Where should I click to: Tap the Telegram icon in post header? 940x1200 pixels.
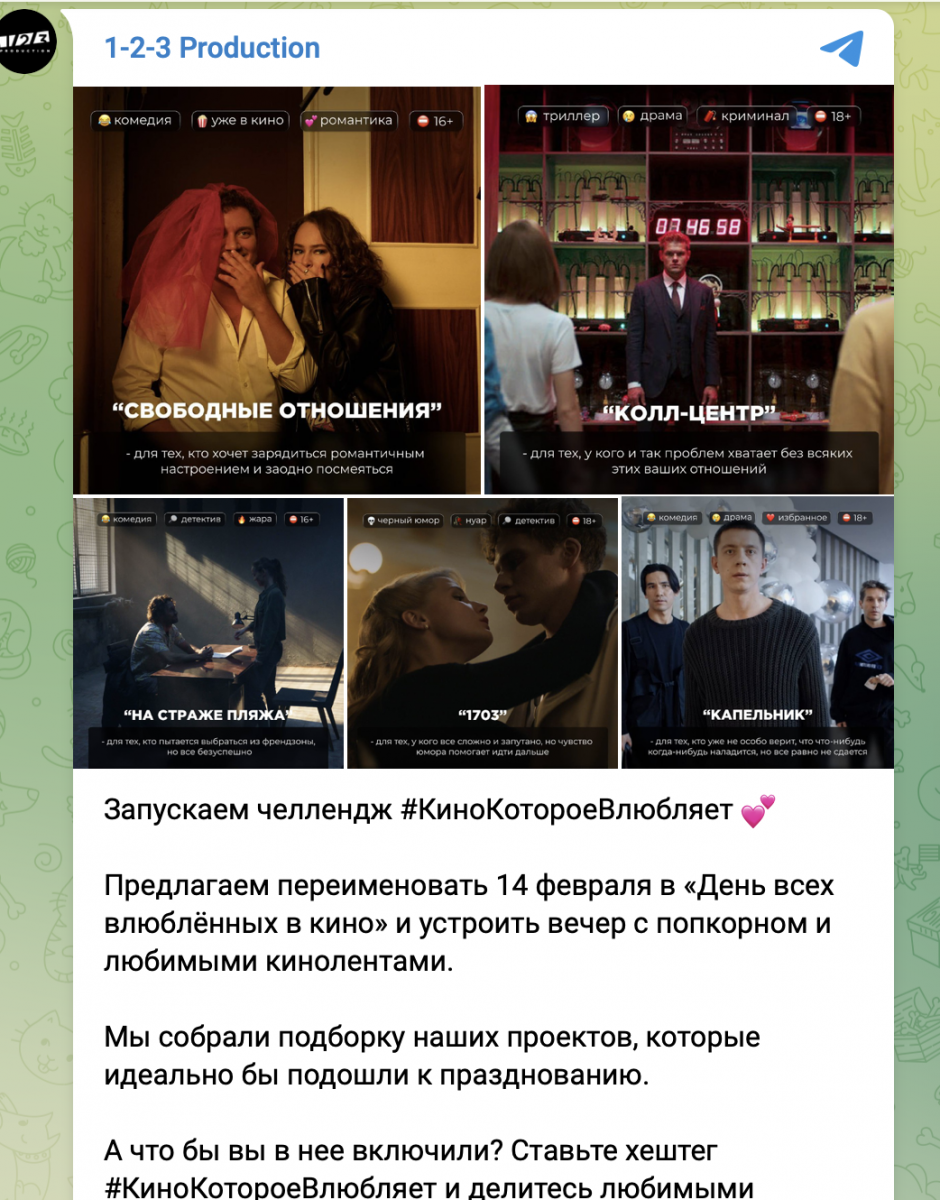(x=841, y=47)
